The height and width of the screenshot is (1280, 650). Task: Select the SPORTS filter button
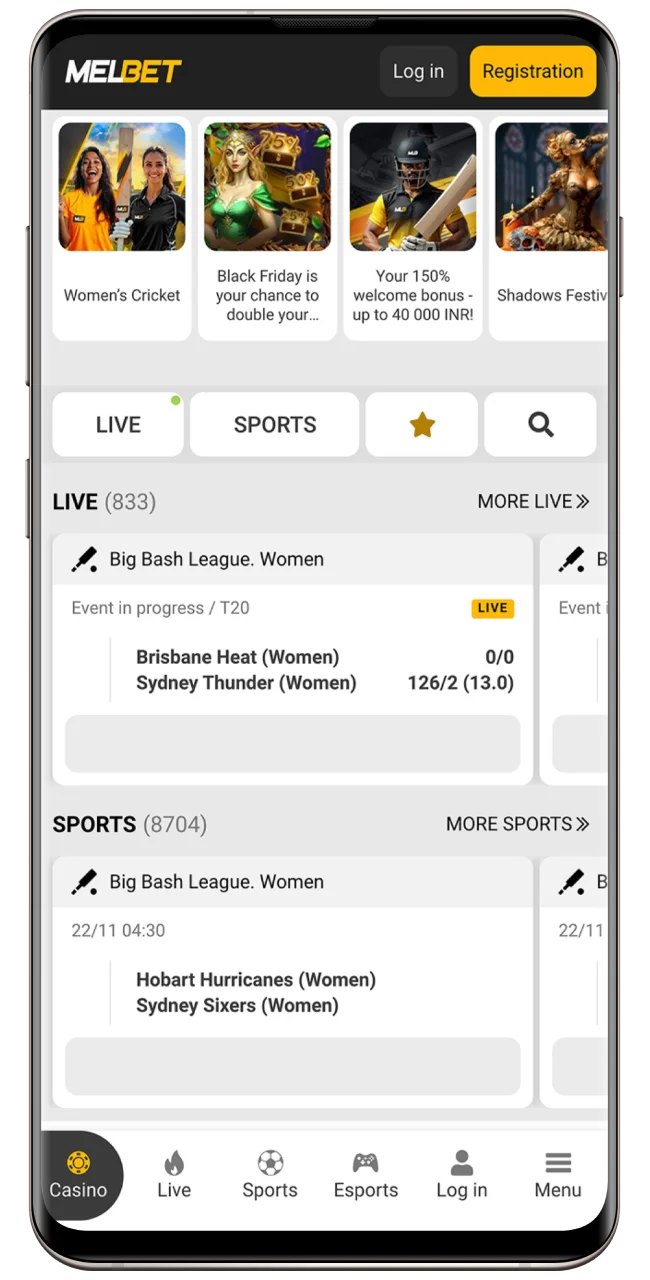[274, 424]
